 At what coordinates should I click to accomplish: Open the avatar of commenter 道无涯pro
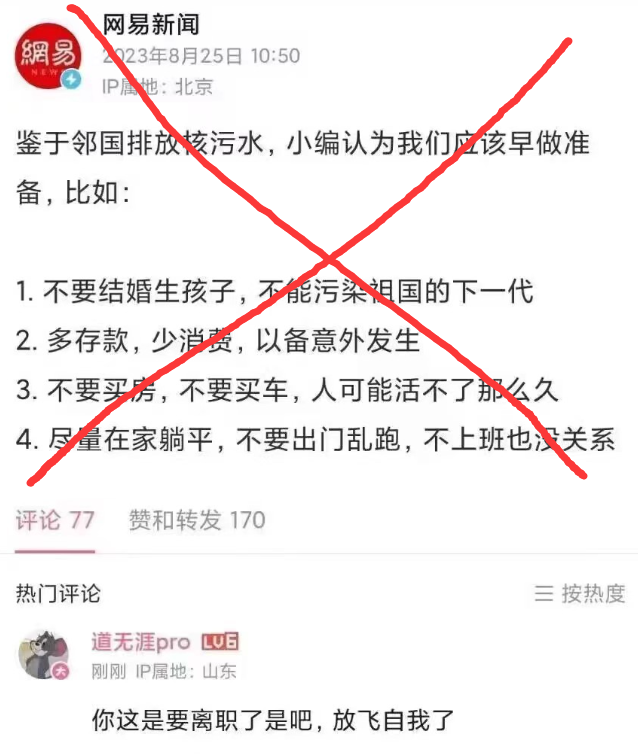tap(44, 654)
